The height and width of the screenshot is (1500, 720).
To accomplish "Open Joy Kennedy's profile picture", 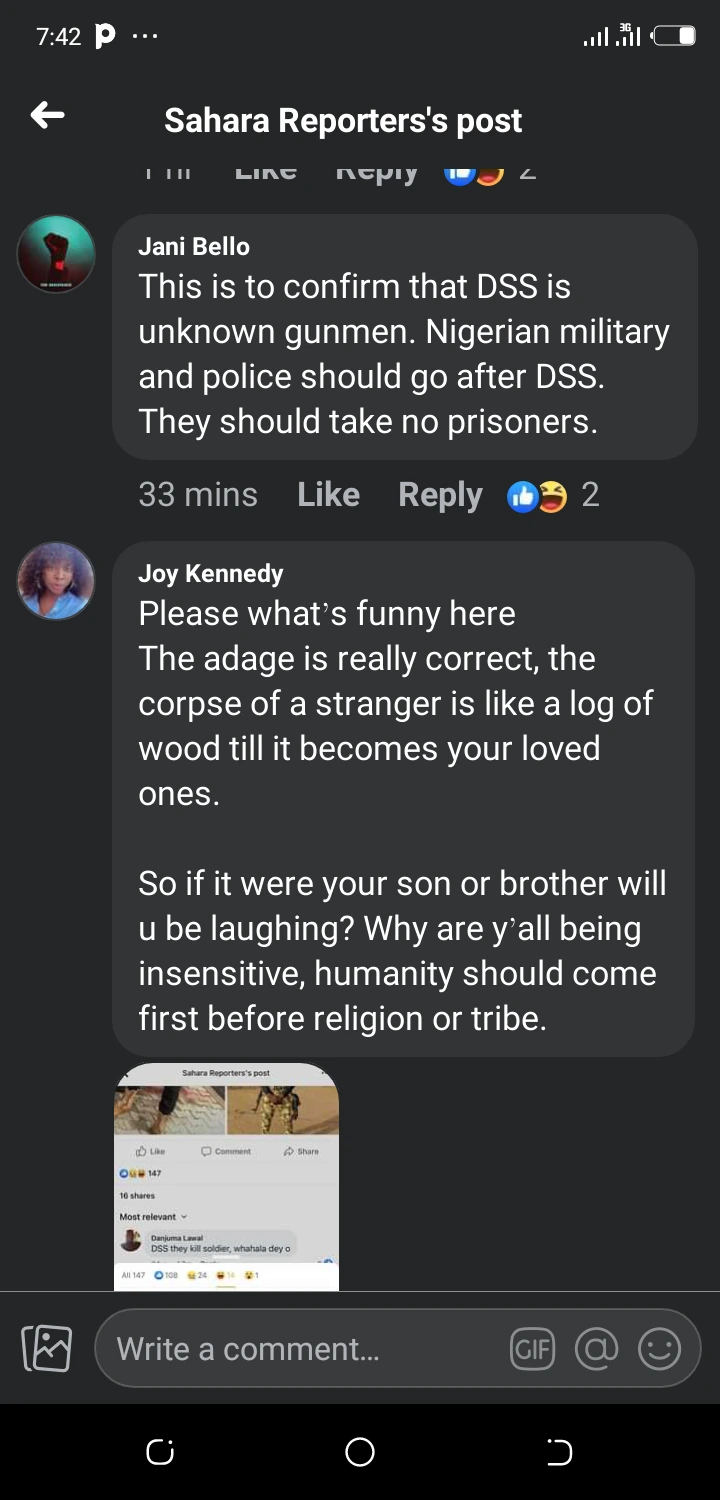I will pyautogui.click(x=56, y=581).
